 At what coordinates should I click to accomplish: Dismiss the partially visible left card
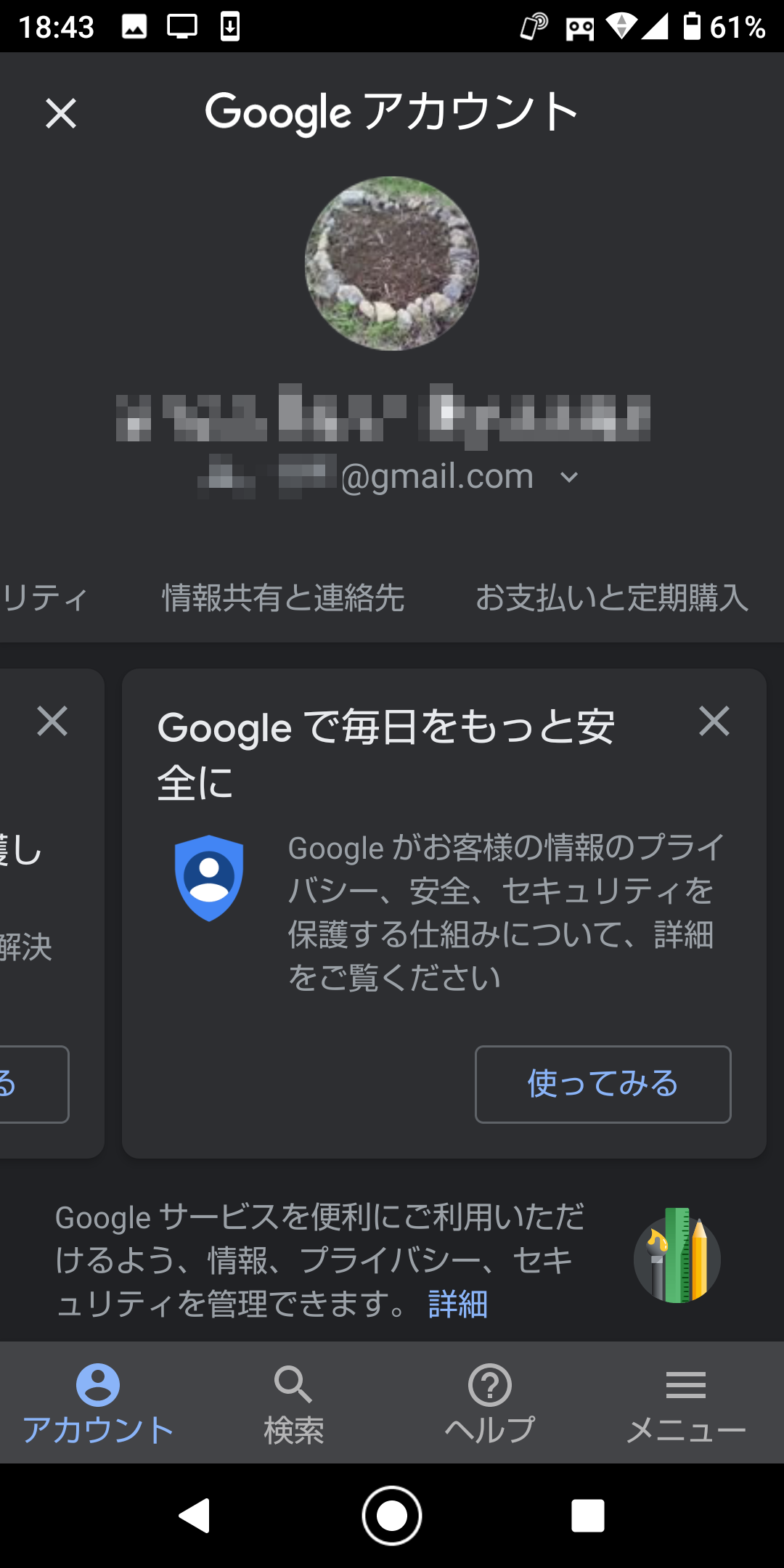pyautogui.click(x=52, y=721)
